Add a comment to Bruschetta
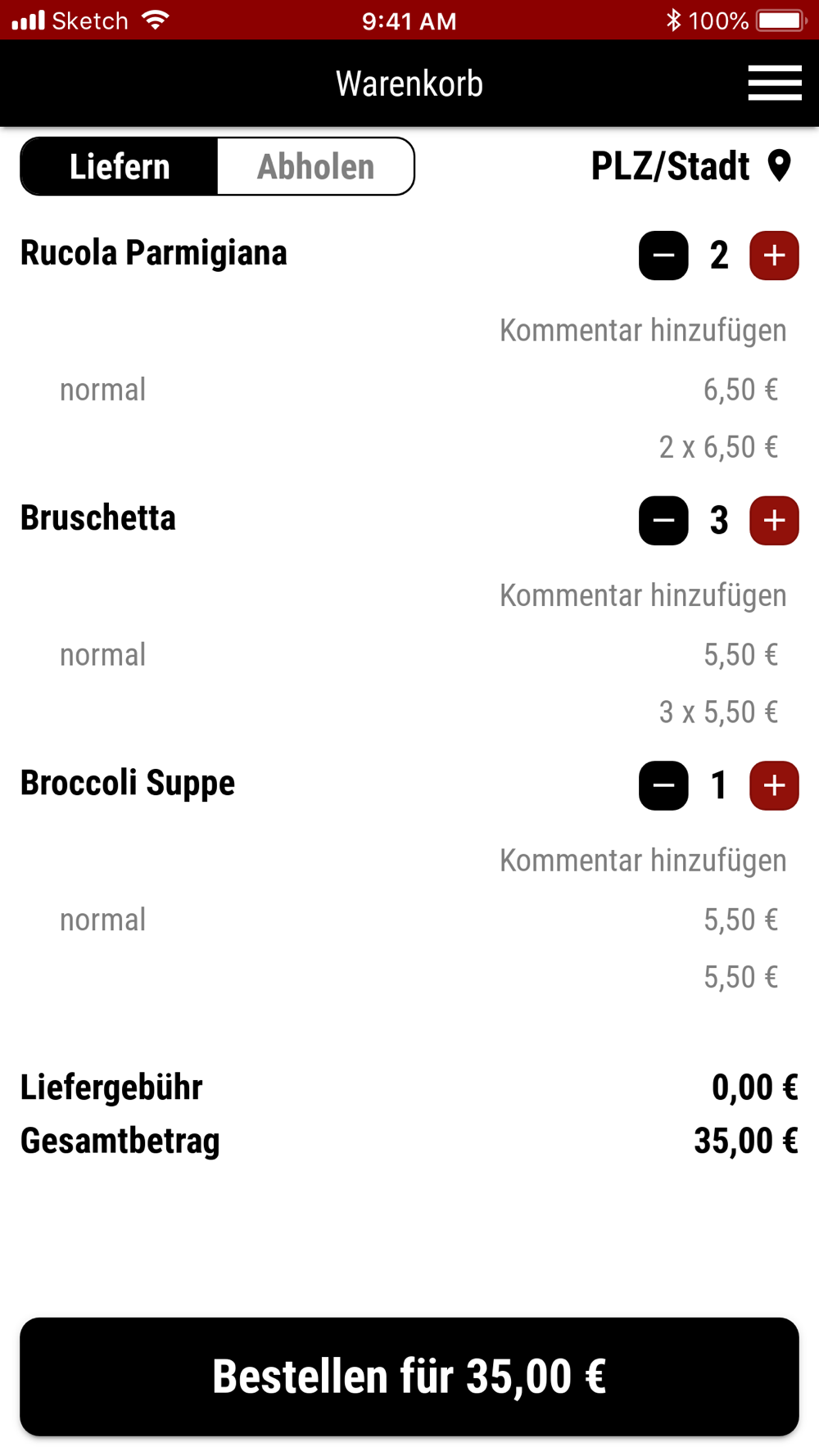 pos(643,596)
